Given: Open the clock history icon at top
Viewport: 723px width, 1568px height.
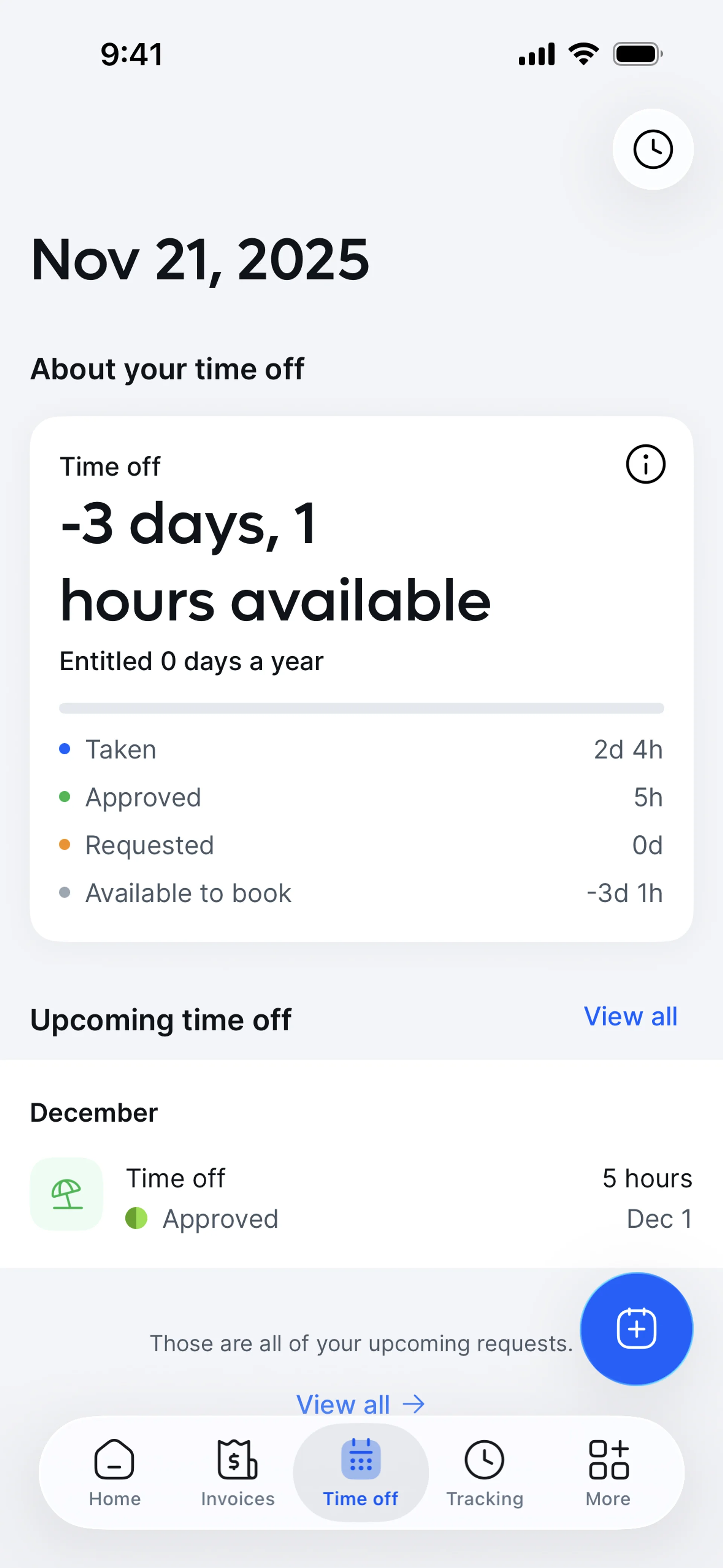Looking at the screenshot, I should click(x=653, y=149).
